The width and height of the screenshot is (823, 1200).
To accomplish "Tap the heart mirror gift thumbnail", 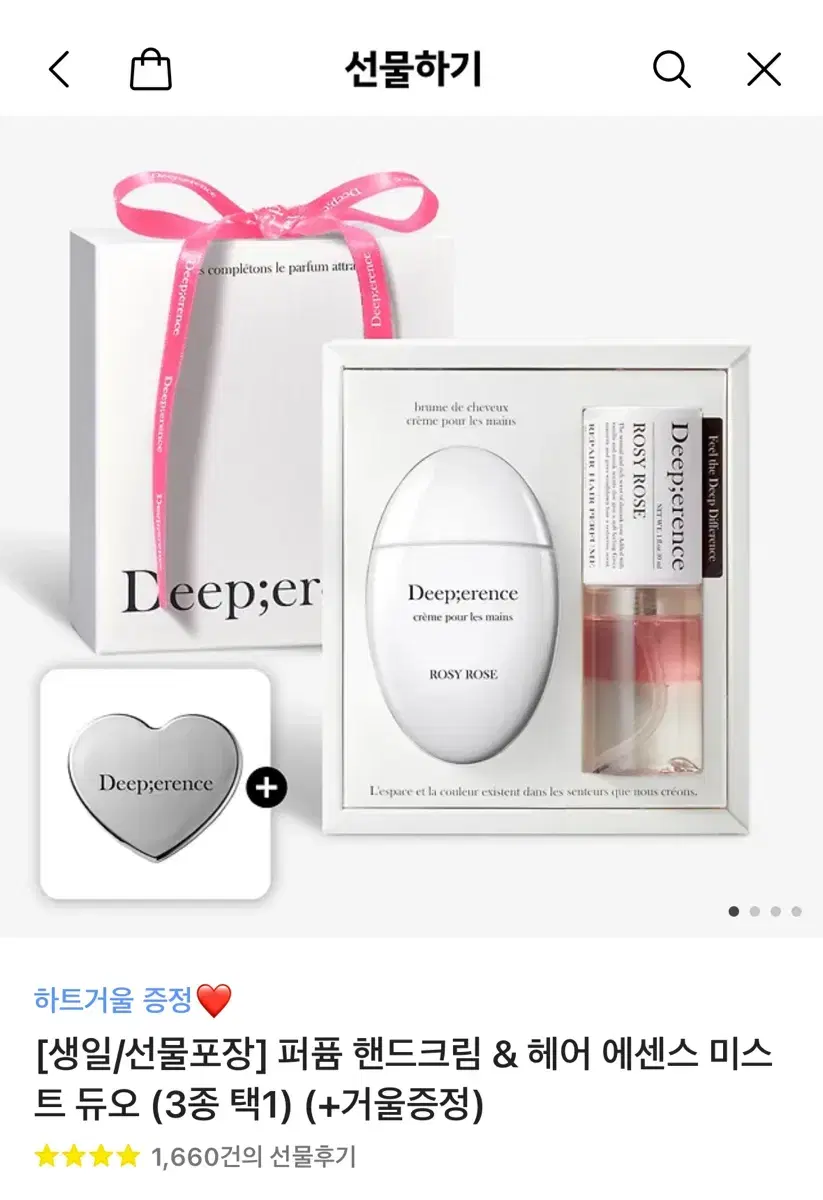I will (x=150, y=785).
